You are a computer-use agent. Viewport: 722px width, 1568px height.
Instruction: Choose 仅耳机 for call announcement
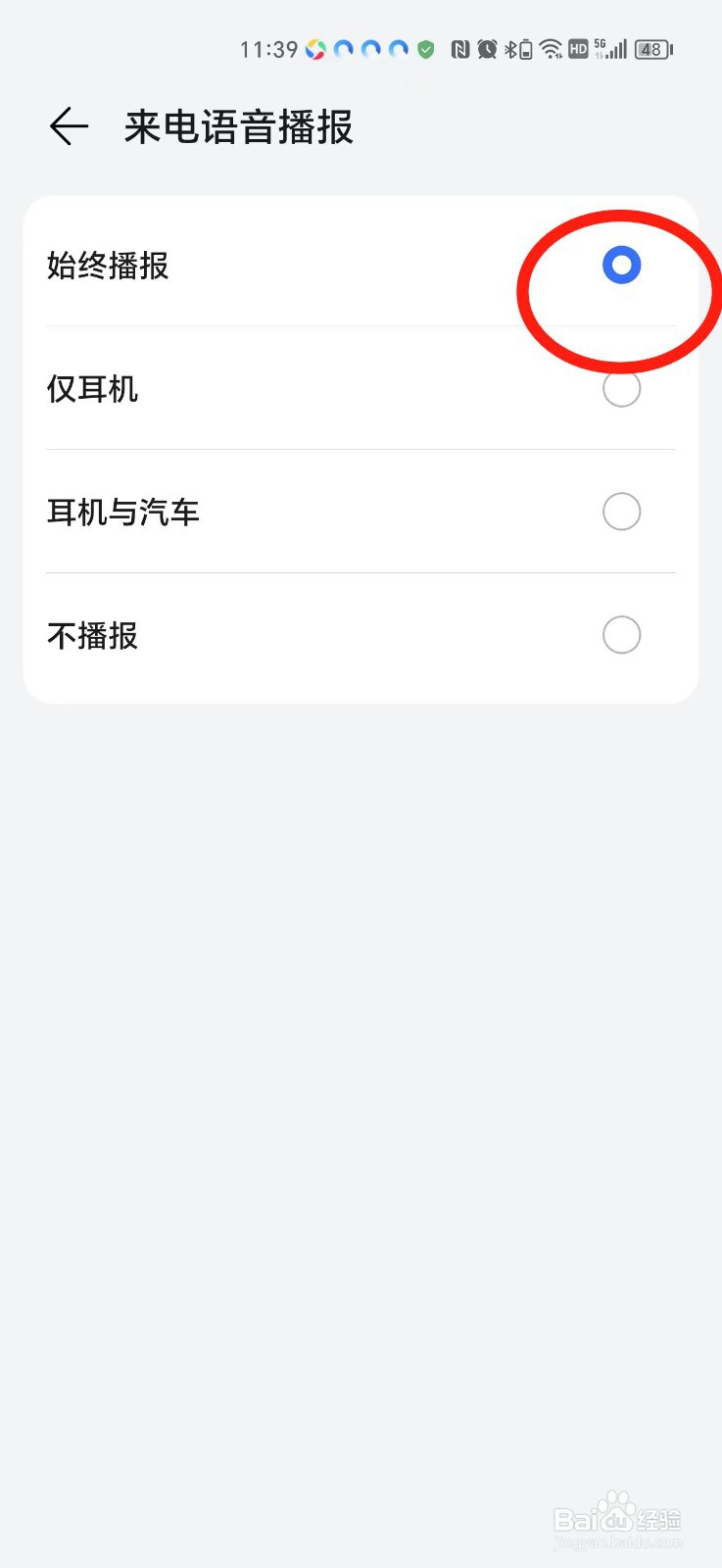click(x=621, y=389)
